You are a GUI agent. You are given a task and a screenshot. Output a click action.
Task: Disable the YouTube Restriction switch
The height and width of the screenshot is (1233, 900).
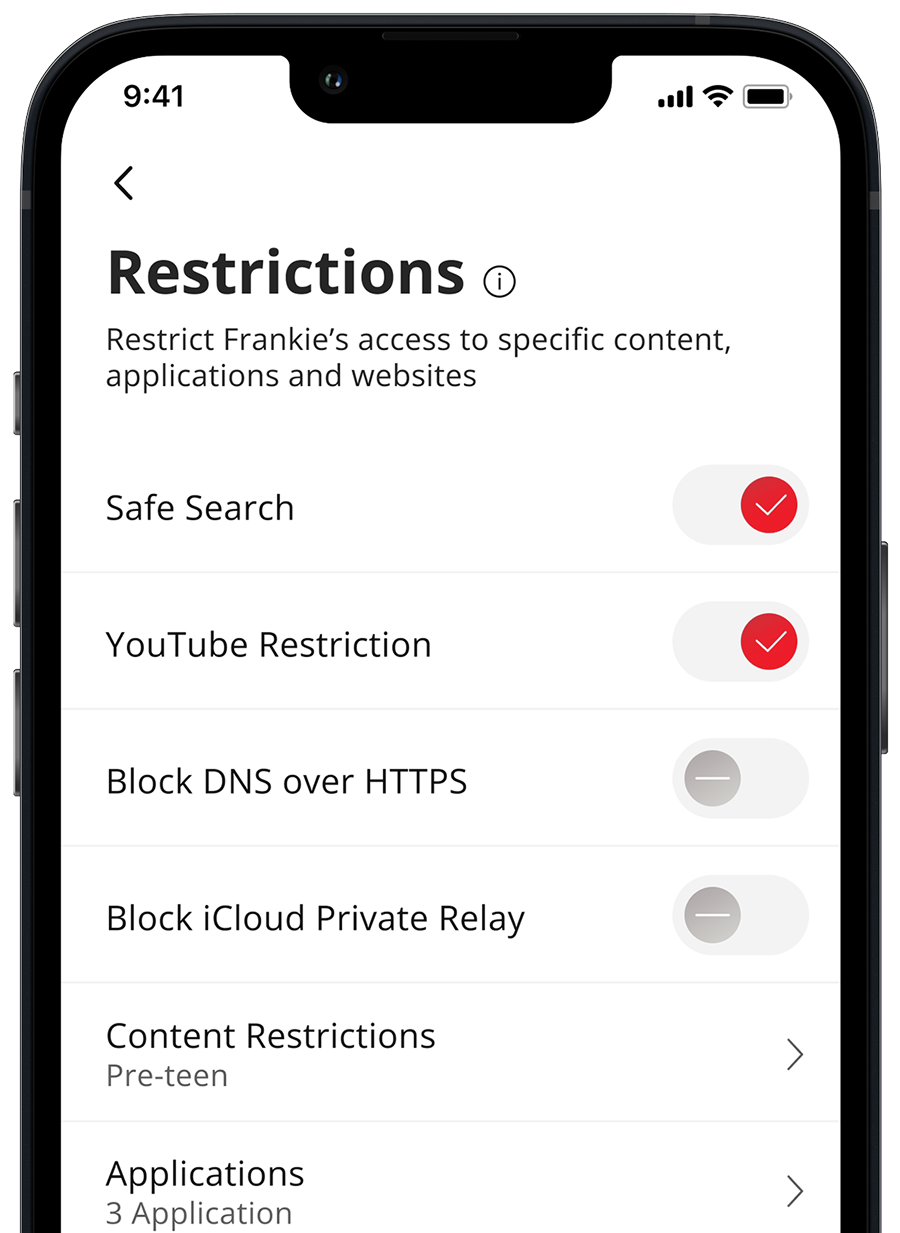[x=740, y=642]
